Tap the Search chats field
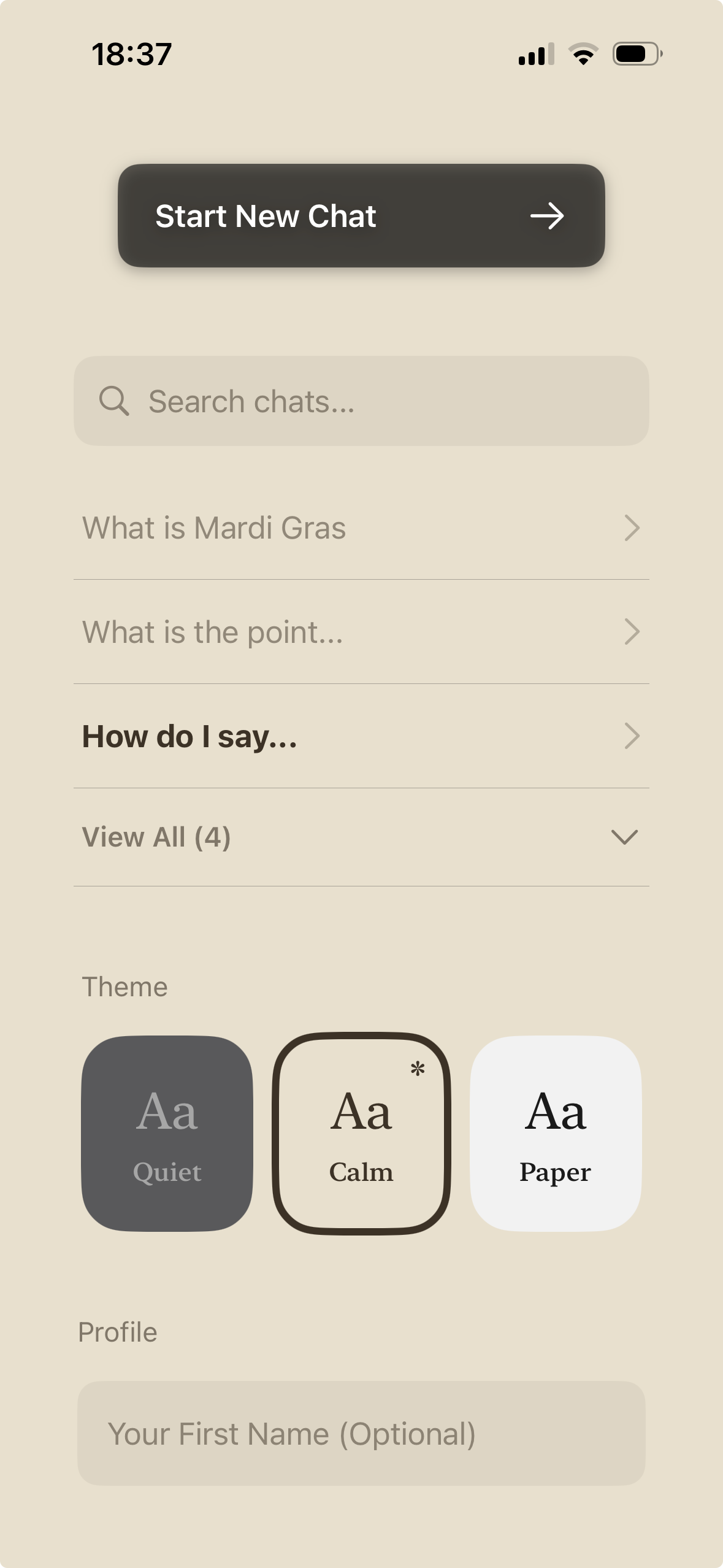 pos(361,401)
